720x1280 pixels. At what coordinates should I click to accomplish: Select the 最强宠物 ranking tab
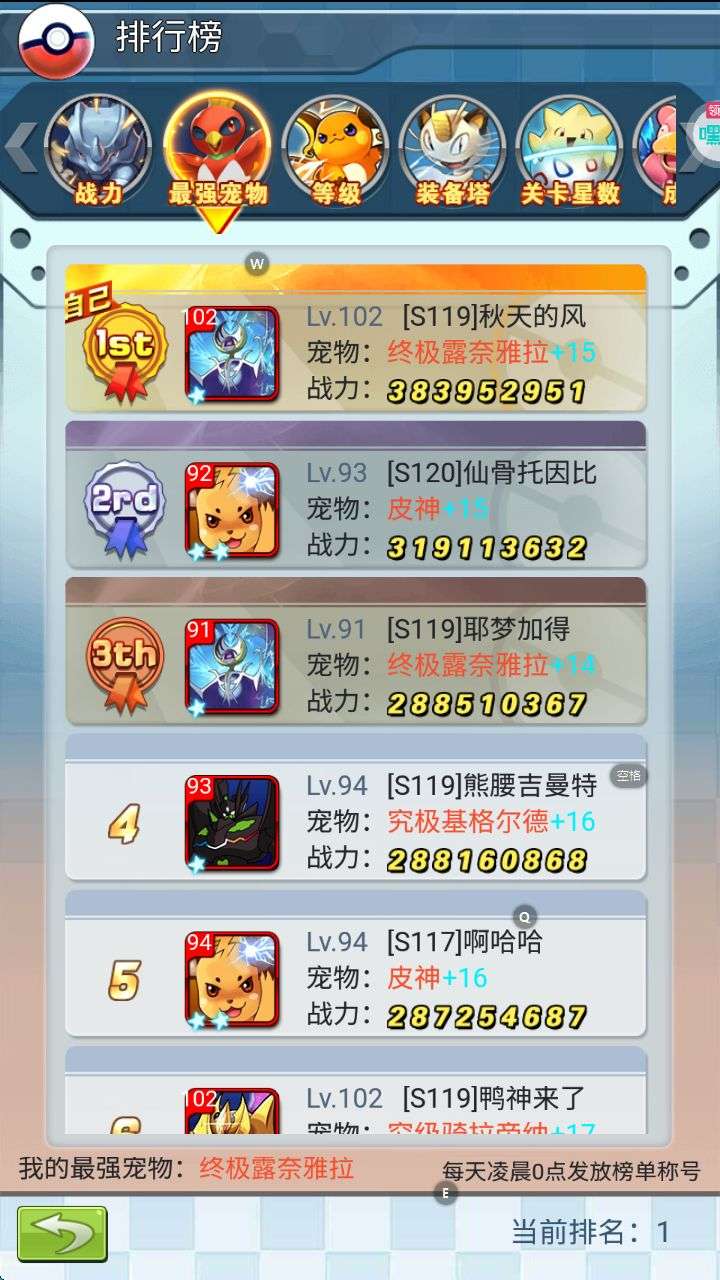pos(217,148)
